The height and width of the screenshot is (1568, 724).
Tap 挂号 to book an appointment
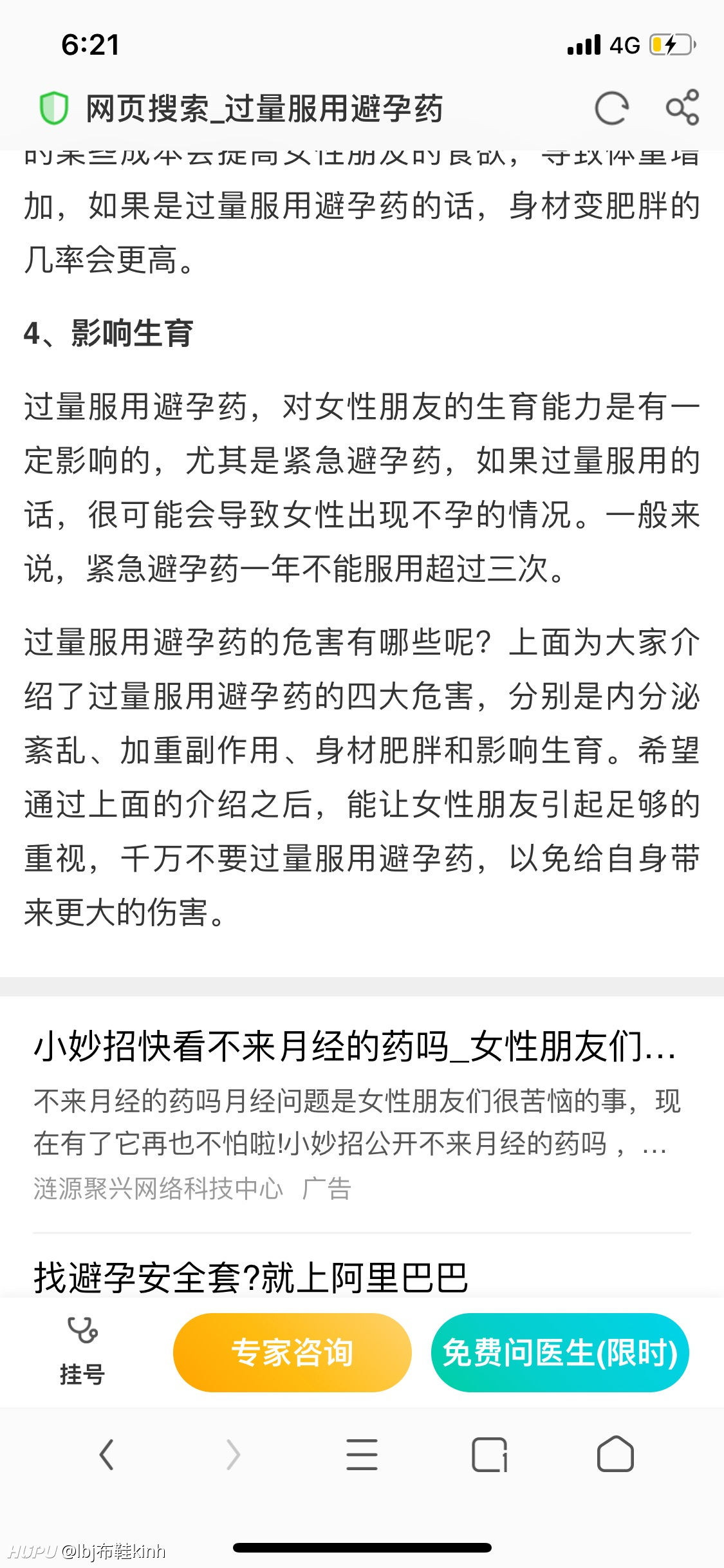[82, 1352]
